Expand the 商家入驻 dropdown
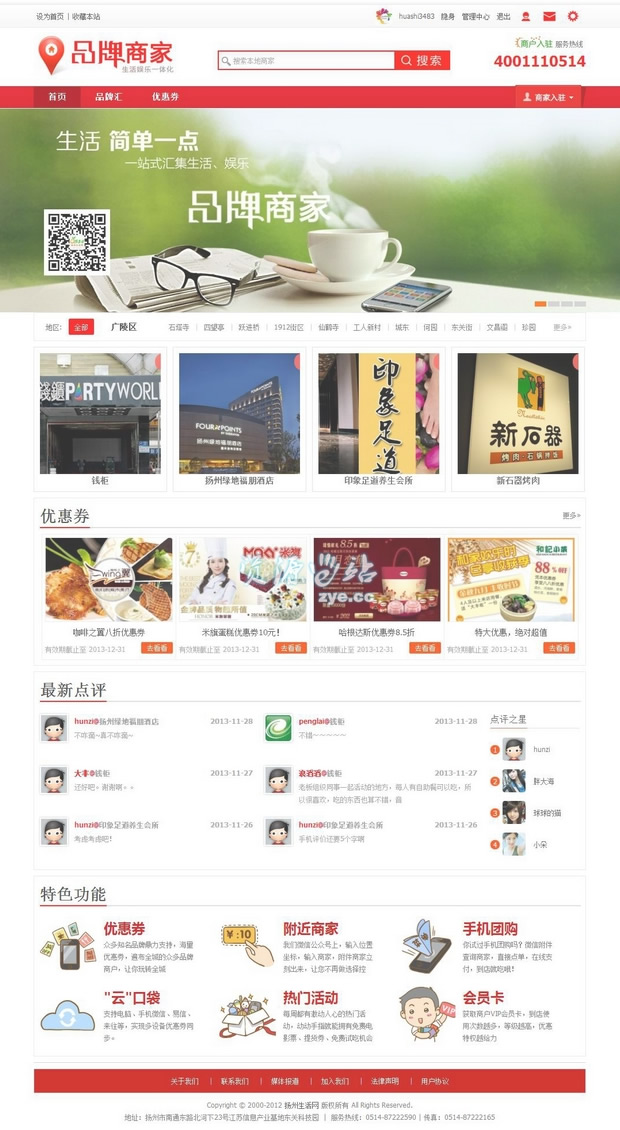 pos(548,98)
